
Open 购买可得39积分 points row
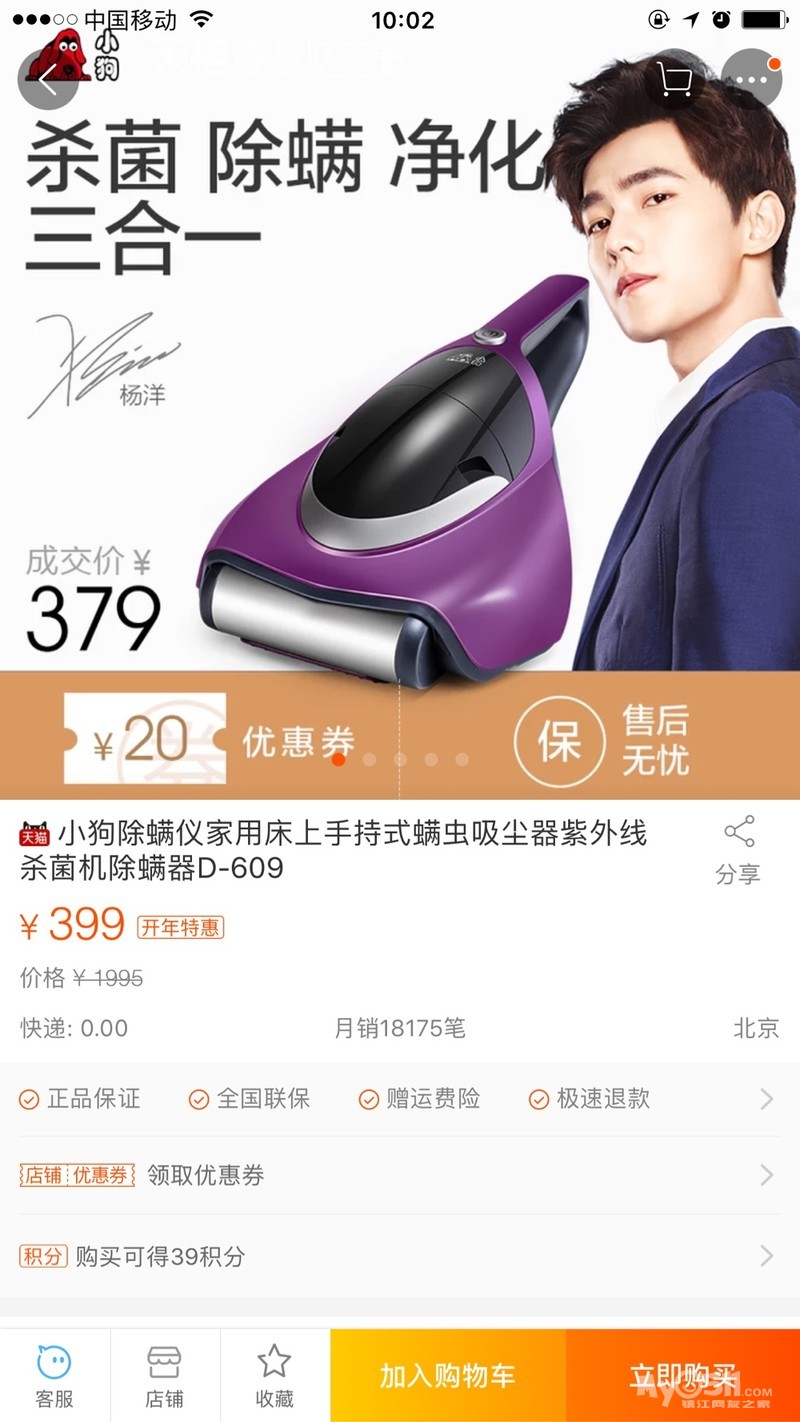400,1256
